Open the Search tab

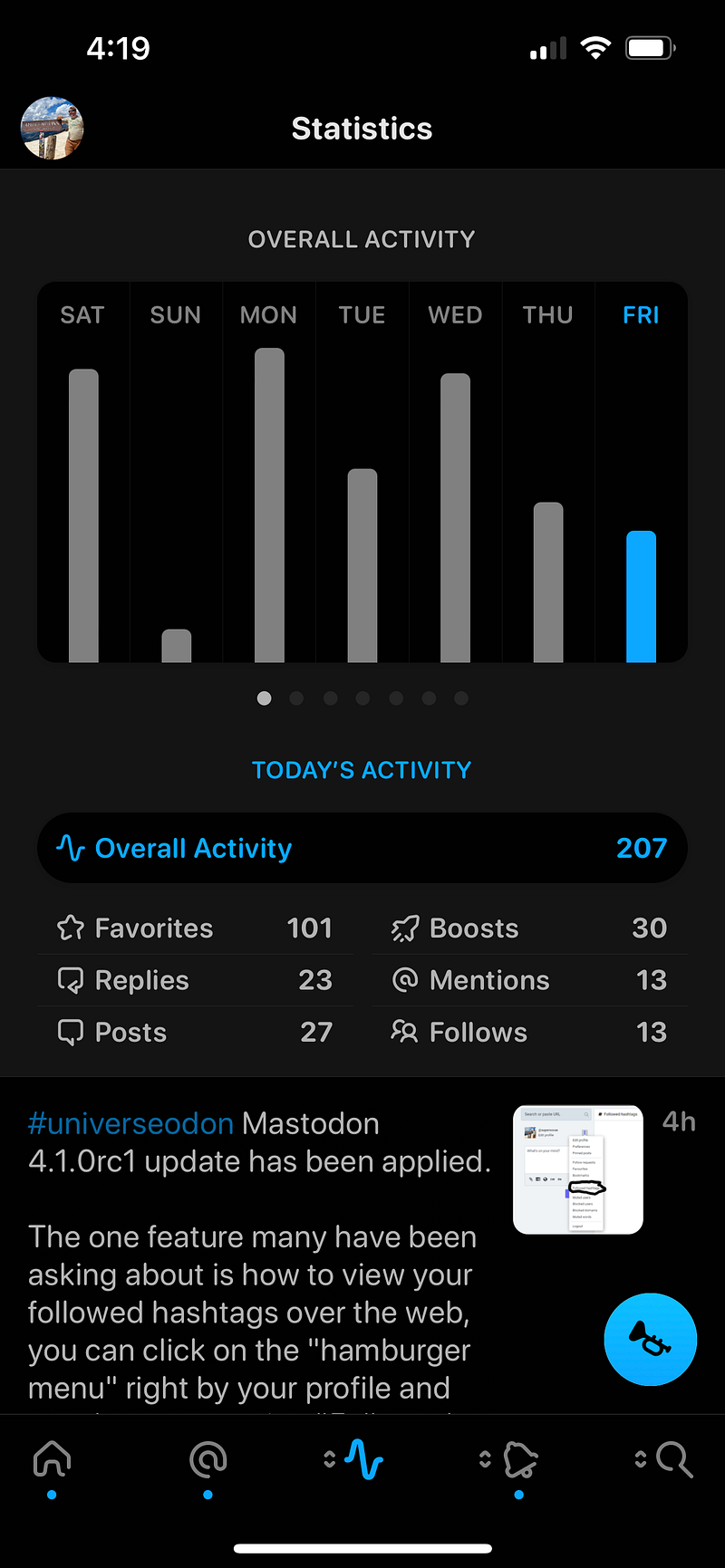pyautogui.click(x=673, y=1460)
